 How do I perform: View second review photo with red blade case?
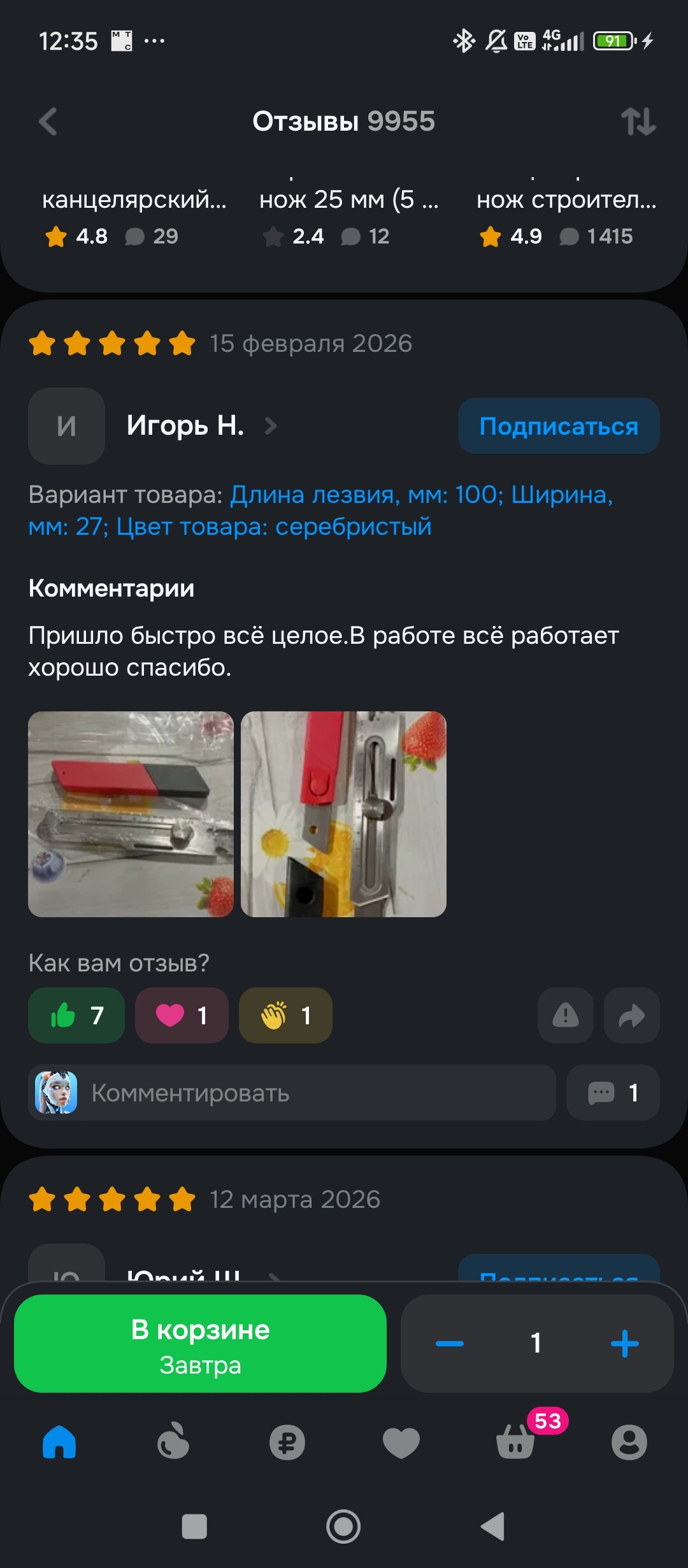pyautogui.click(x=343, y=814)
